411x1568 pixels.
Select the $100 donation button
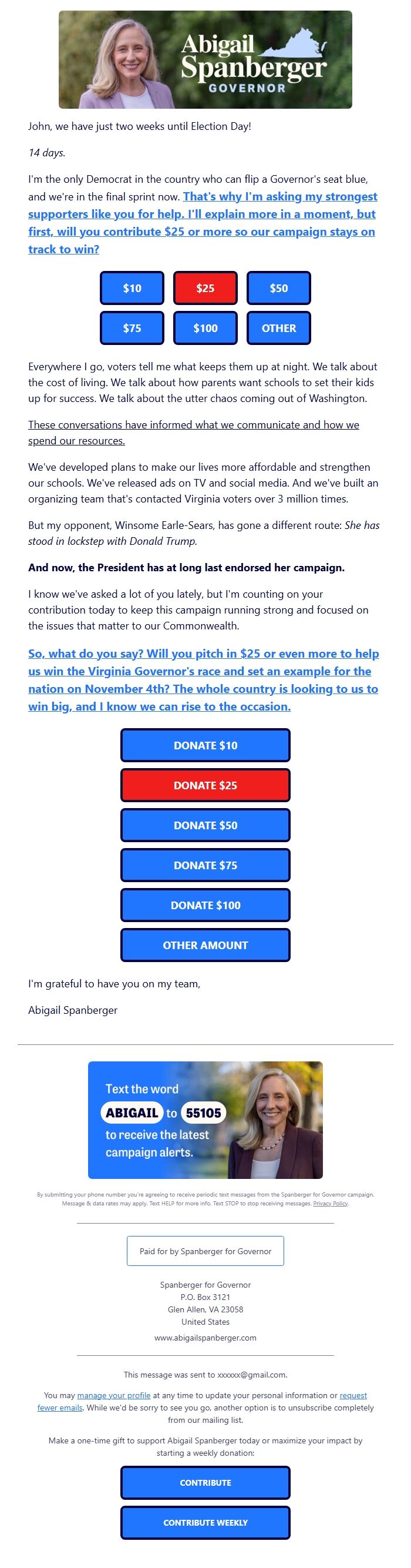click(x=206, y=328)
